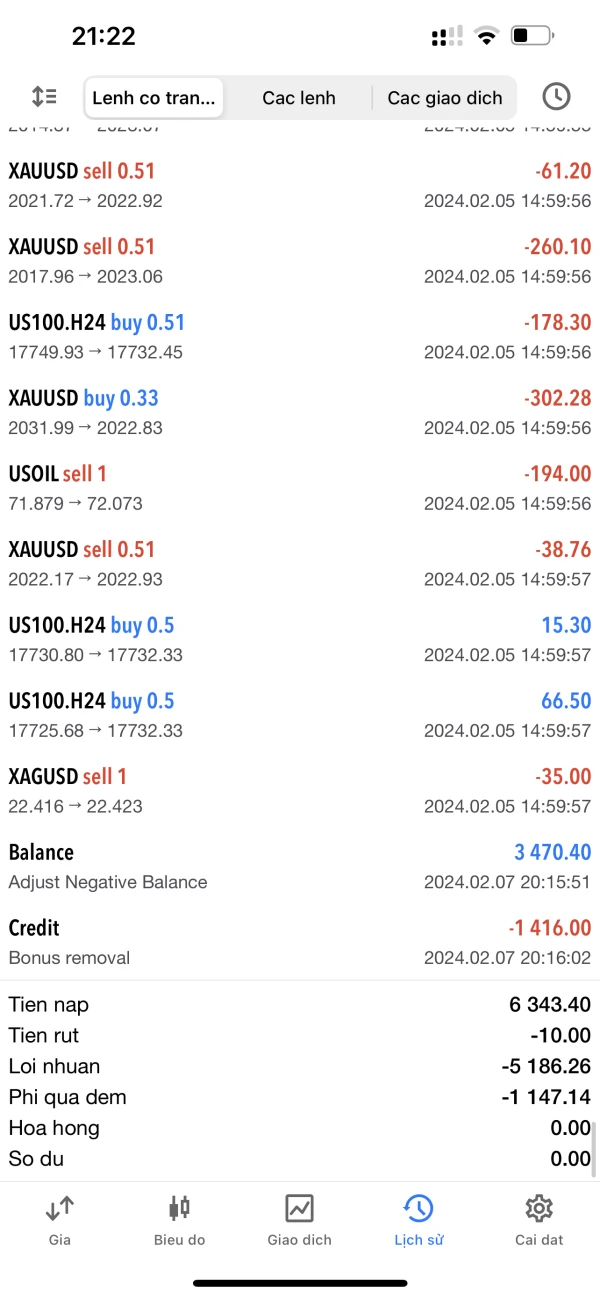The image size is (600, 1298).
Task: Expand the XAGUSD sell 1 position
Action: (x=300, y=790)
